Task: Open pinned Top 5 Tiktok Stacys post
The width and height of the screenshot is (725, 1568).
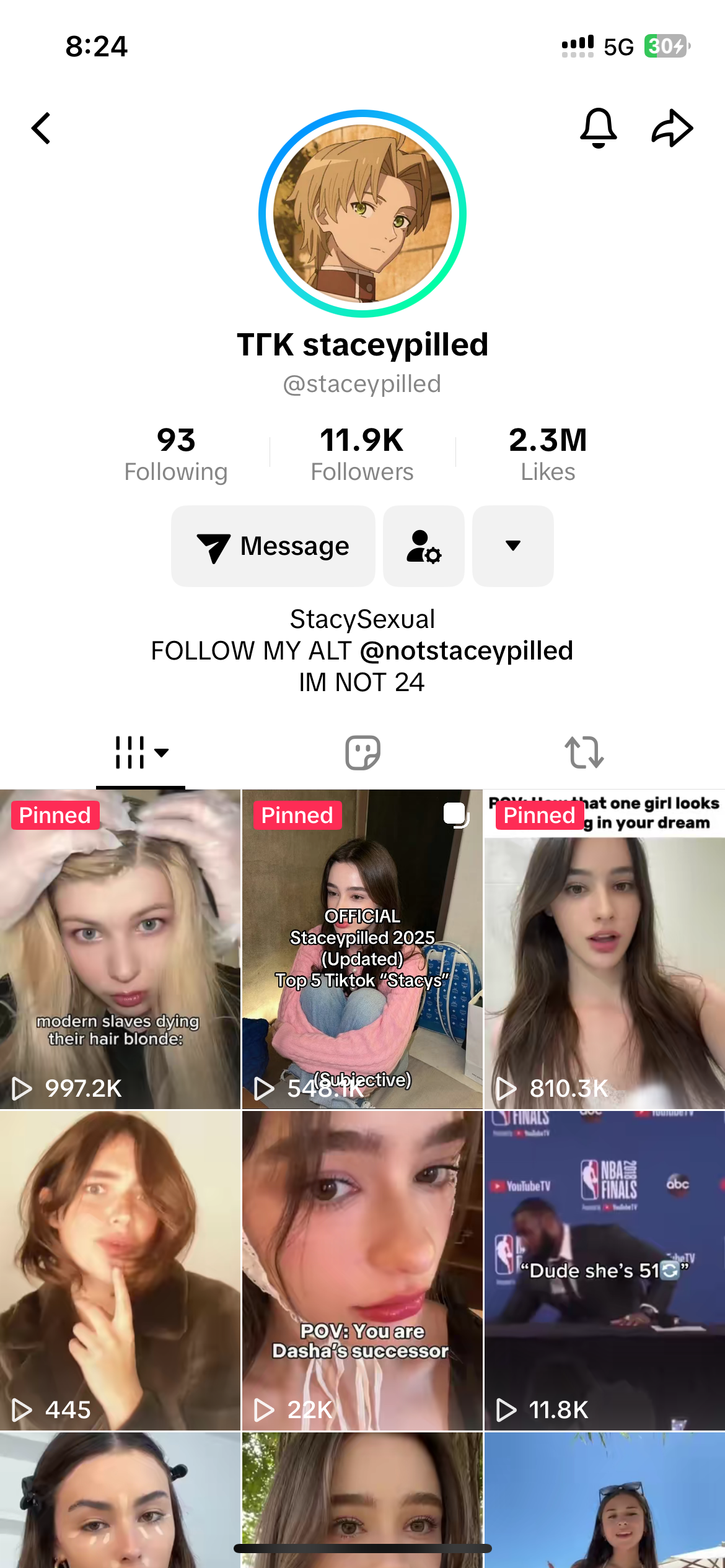Action: [362, 949]
